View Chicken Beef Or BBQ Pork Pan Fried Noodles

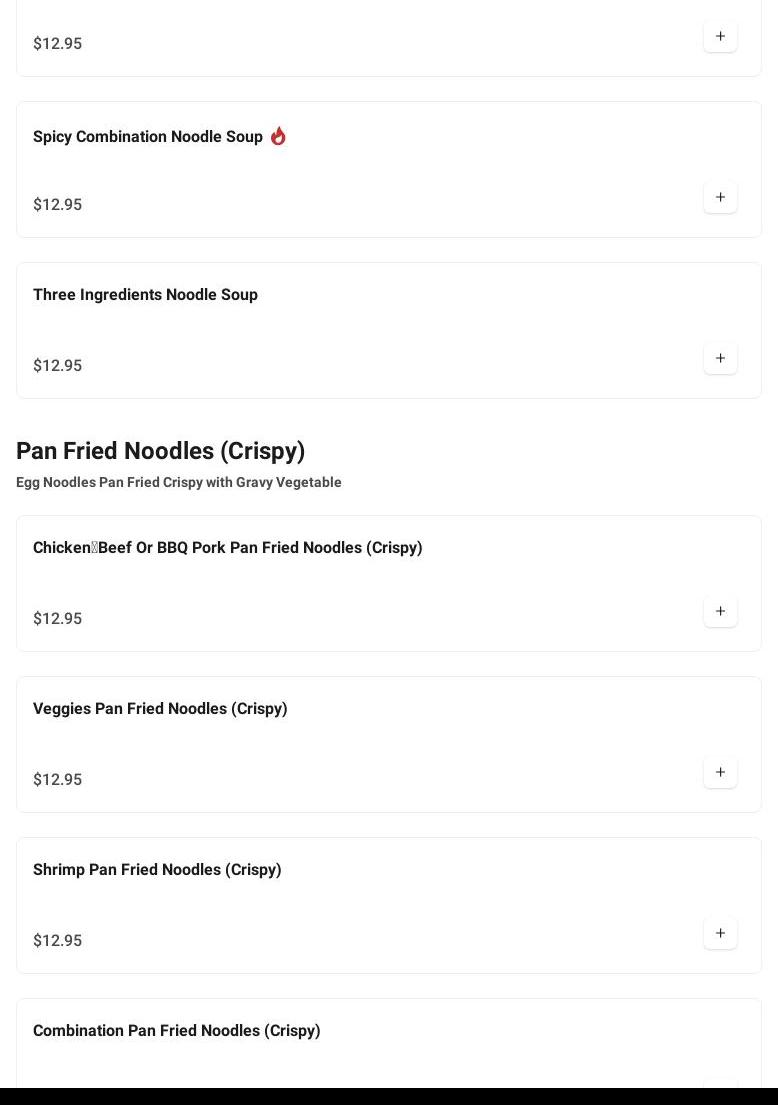point(227,547)
